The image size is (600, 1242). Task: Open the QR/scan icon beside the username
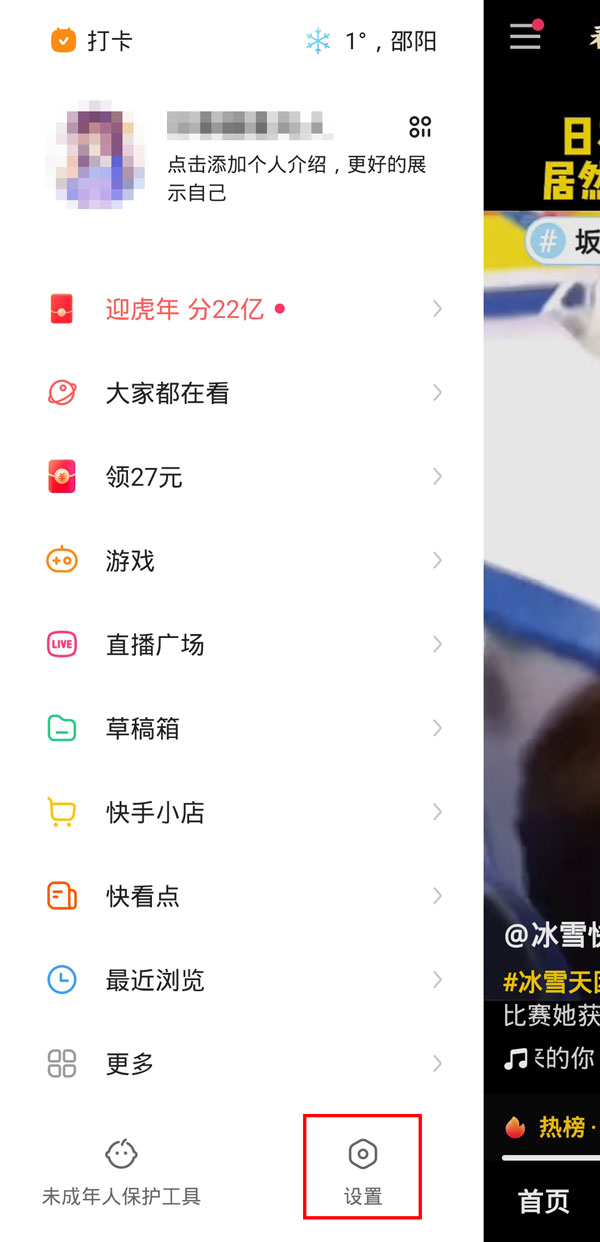tap(420, 127)
